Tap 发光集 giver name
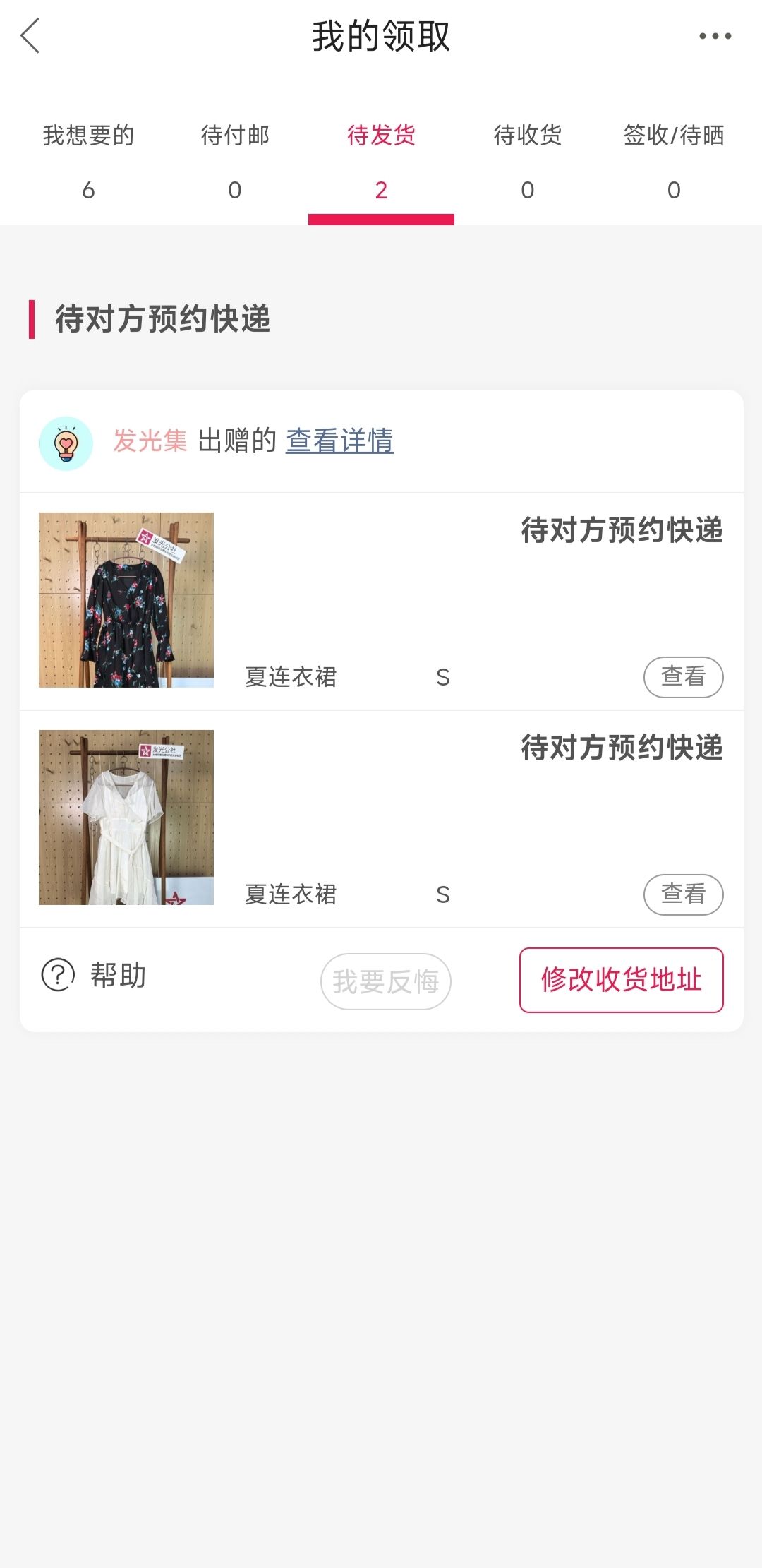Viewport: 762px width, 1568px height. [x=150, y=441]
